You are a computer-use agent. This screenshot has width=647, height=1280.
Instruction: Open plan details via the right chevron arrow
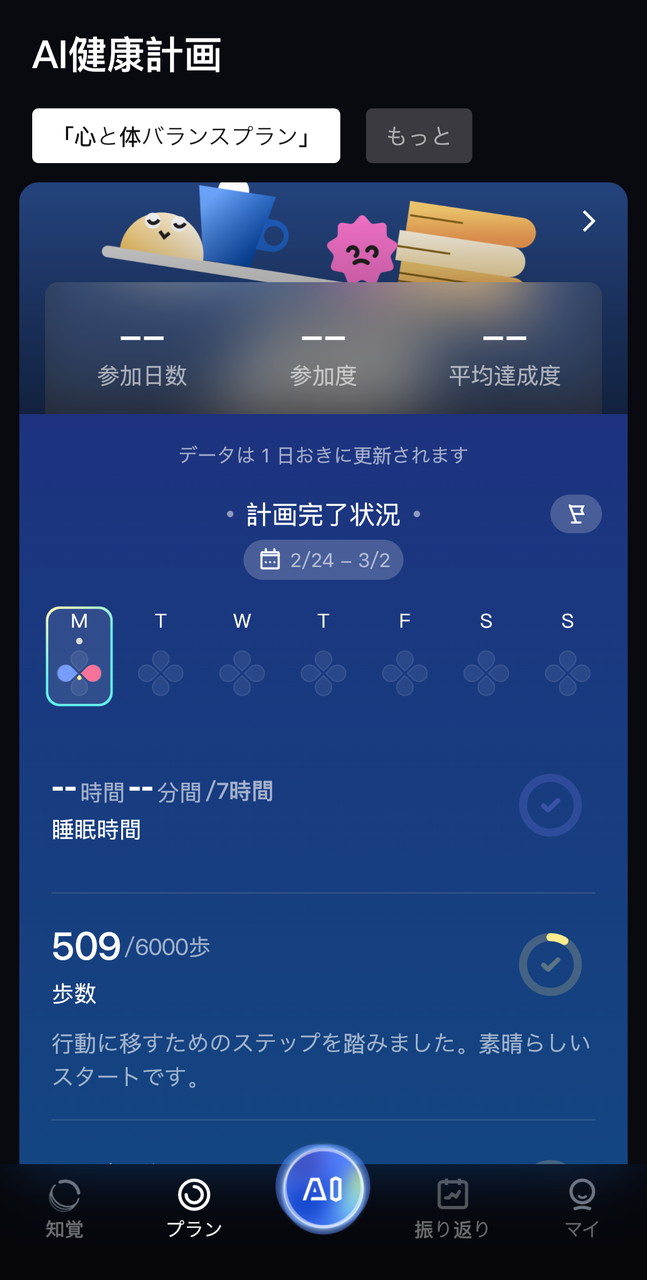pos(589,221)
